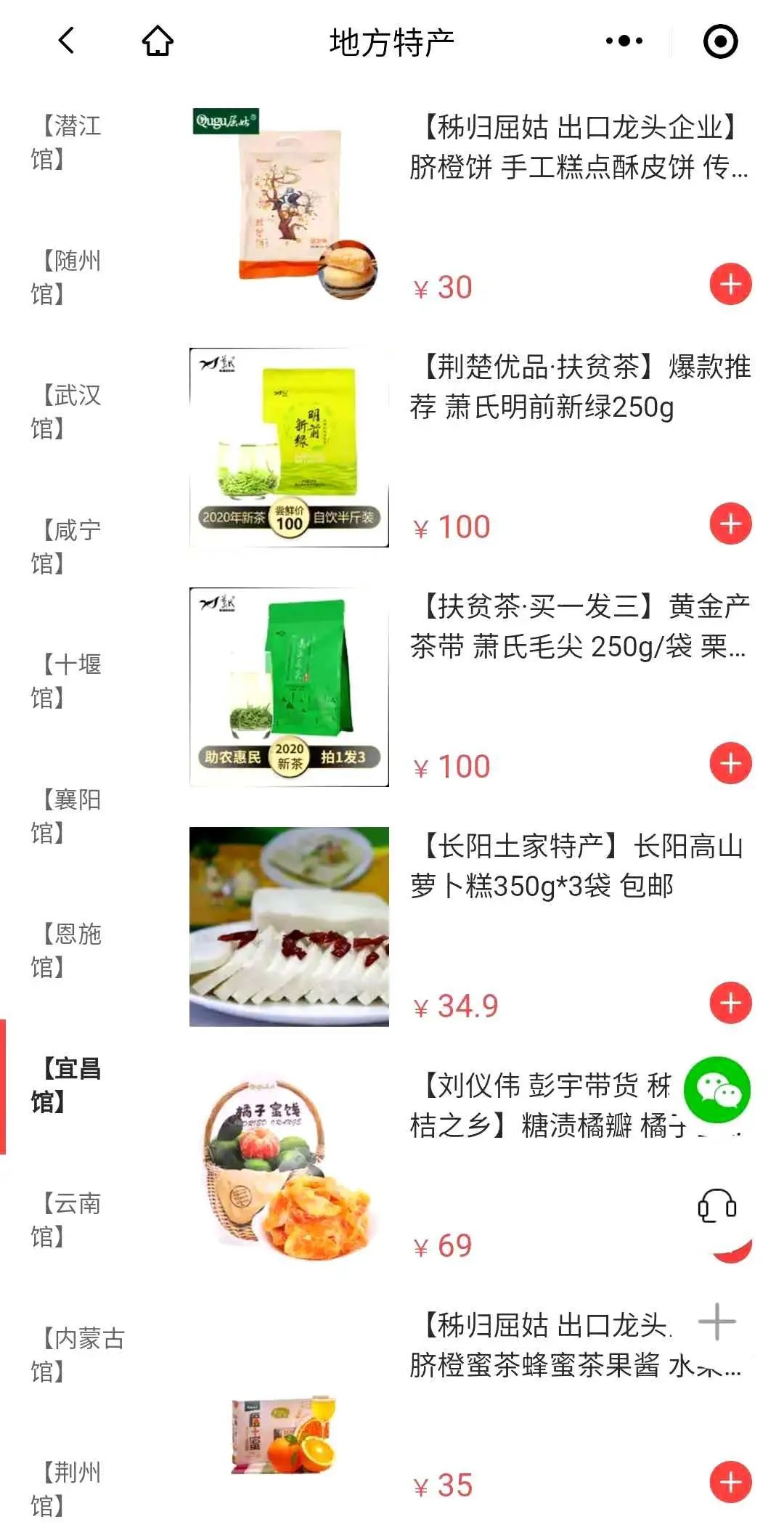Switch to the 恩施馆 category
The height and width of the screenshot is (1527, 784).
click(x=67, y=950)
